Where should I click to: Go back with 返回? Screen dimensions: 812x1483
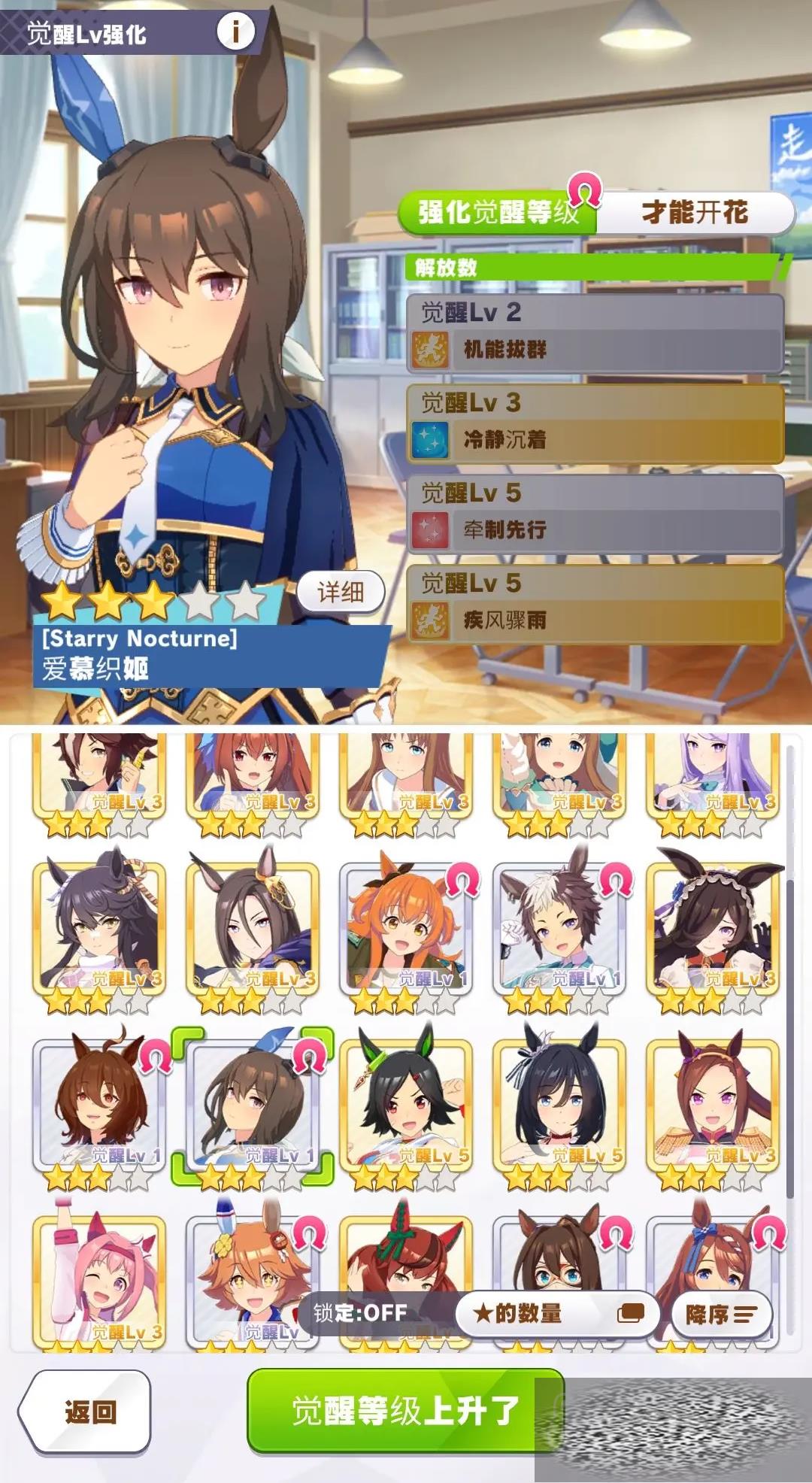click(x=86, y=1412)
